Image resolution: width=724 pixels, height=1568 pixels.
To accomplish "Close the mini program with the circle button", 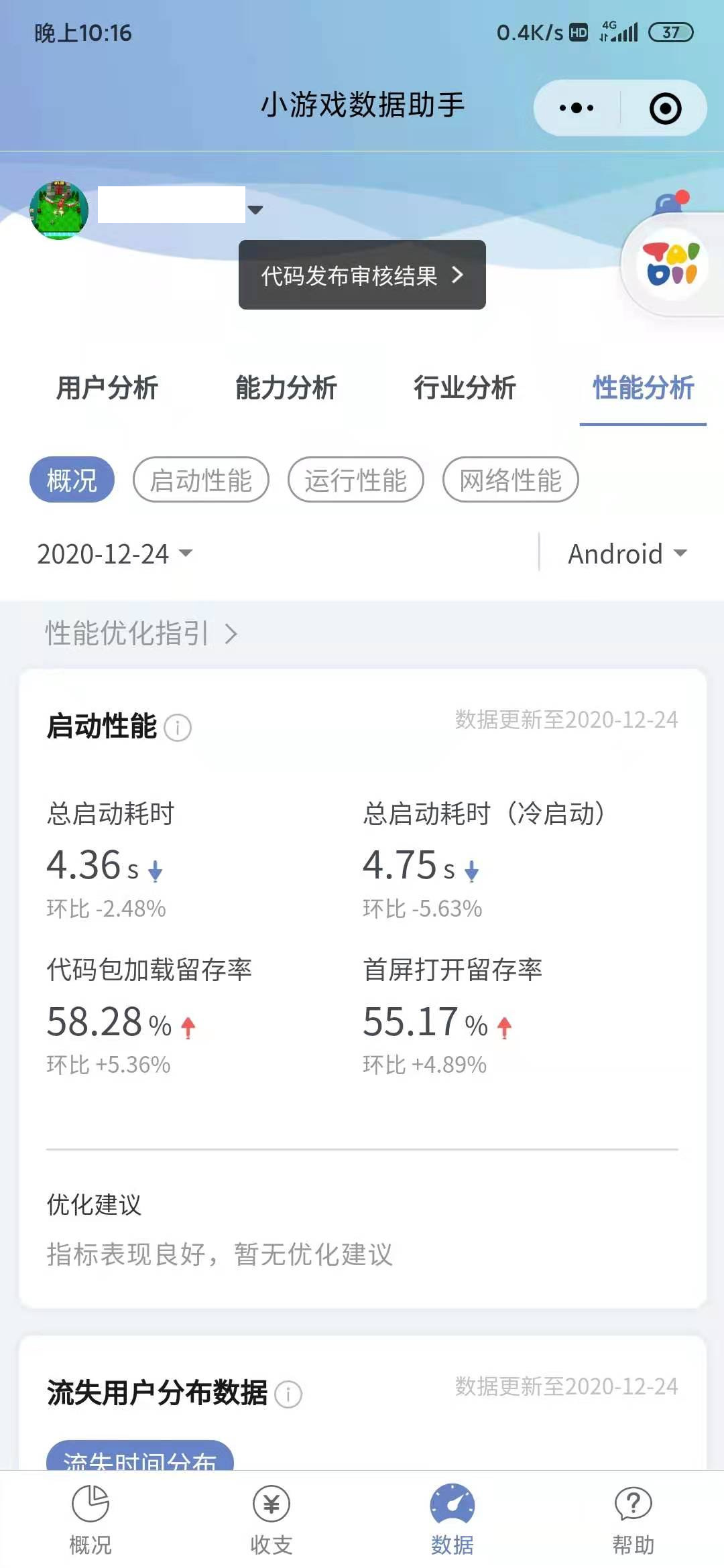I will pos(665,109).
